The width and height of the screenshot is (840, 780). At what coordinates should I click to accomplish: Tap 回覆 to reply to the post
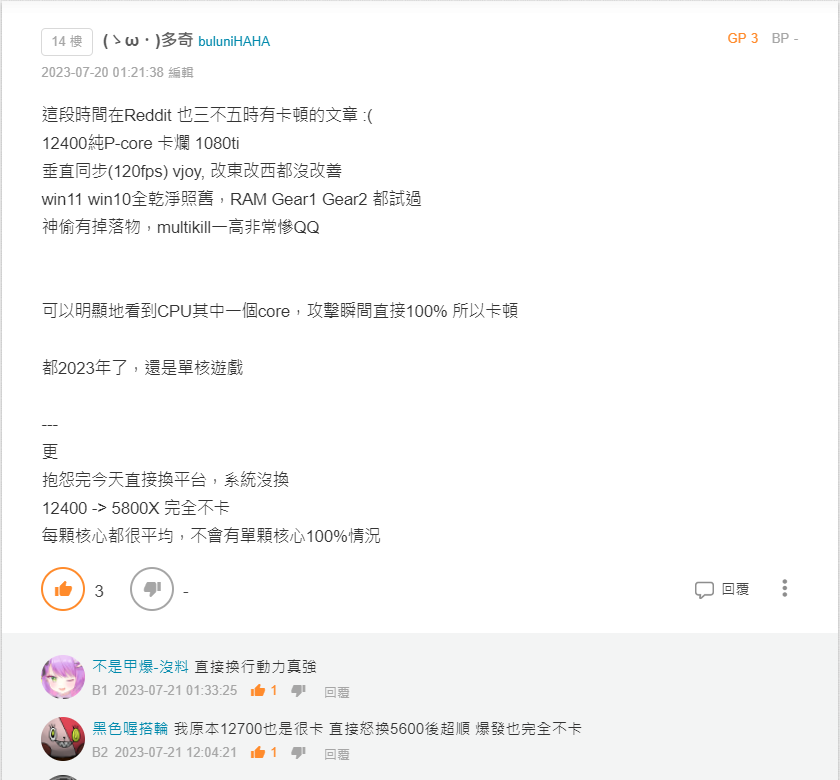(722, 589)
